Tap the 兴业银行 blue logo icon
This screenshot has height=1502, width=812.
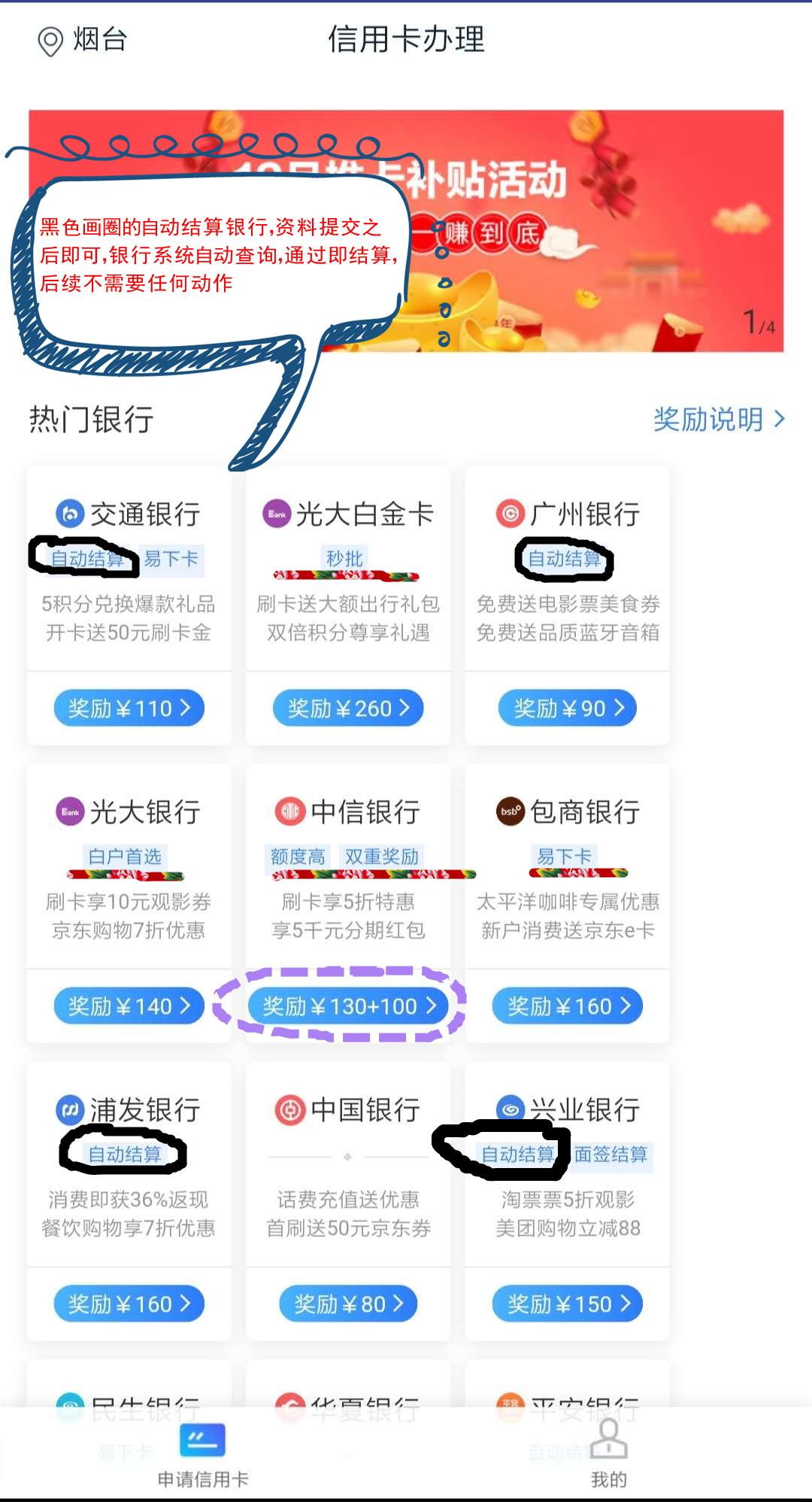509,1109
